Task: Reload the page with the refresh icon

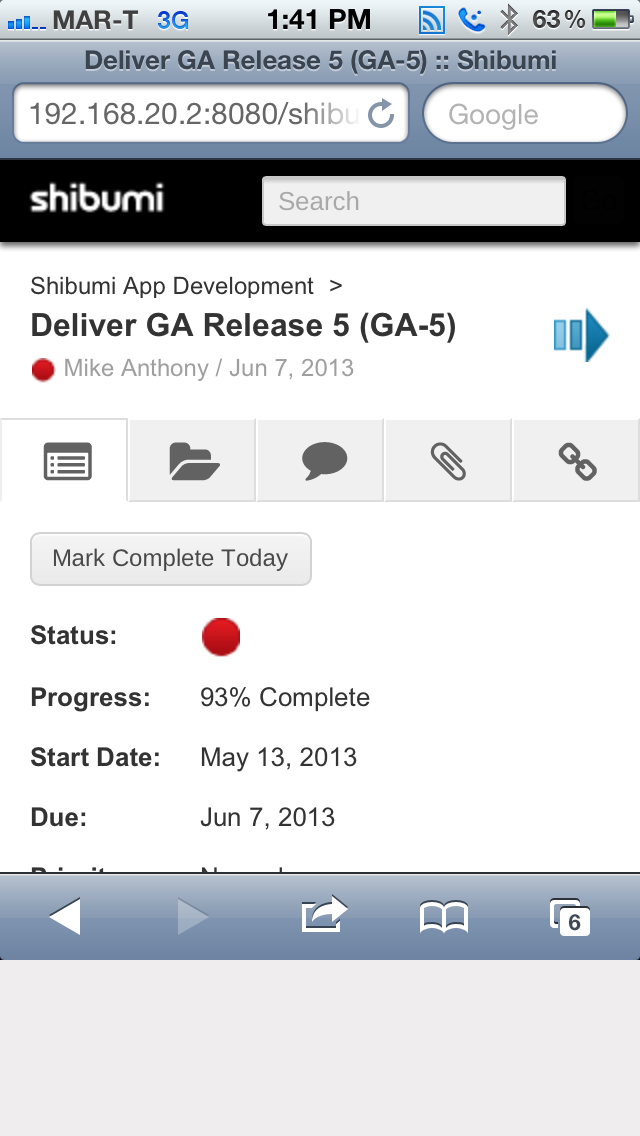Action: tap(381, 114)
